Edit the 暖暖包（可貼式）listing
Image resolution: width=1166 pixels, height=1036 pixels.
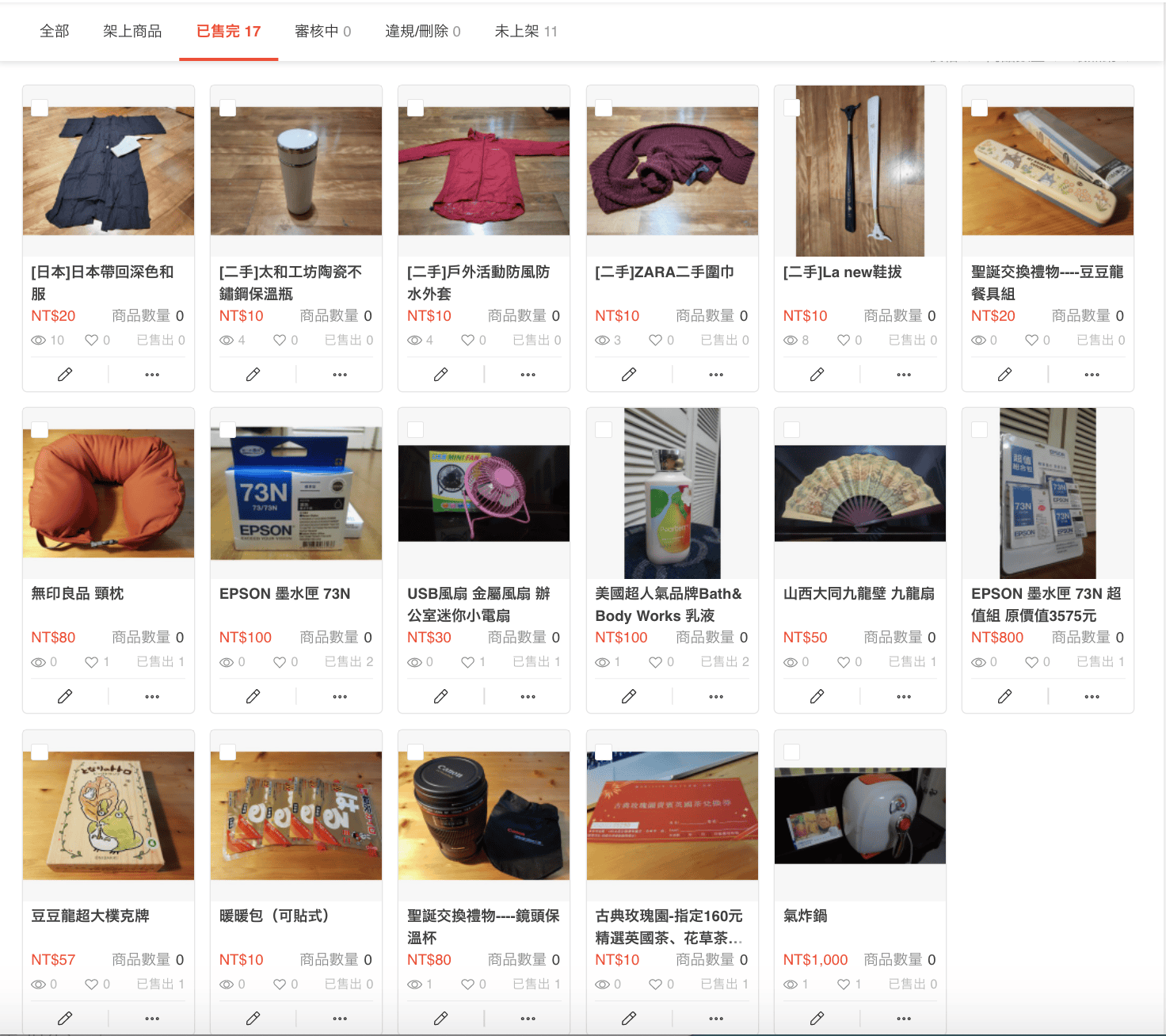pos(253,1019)
